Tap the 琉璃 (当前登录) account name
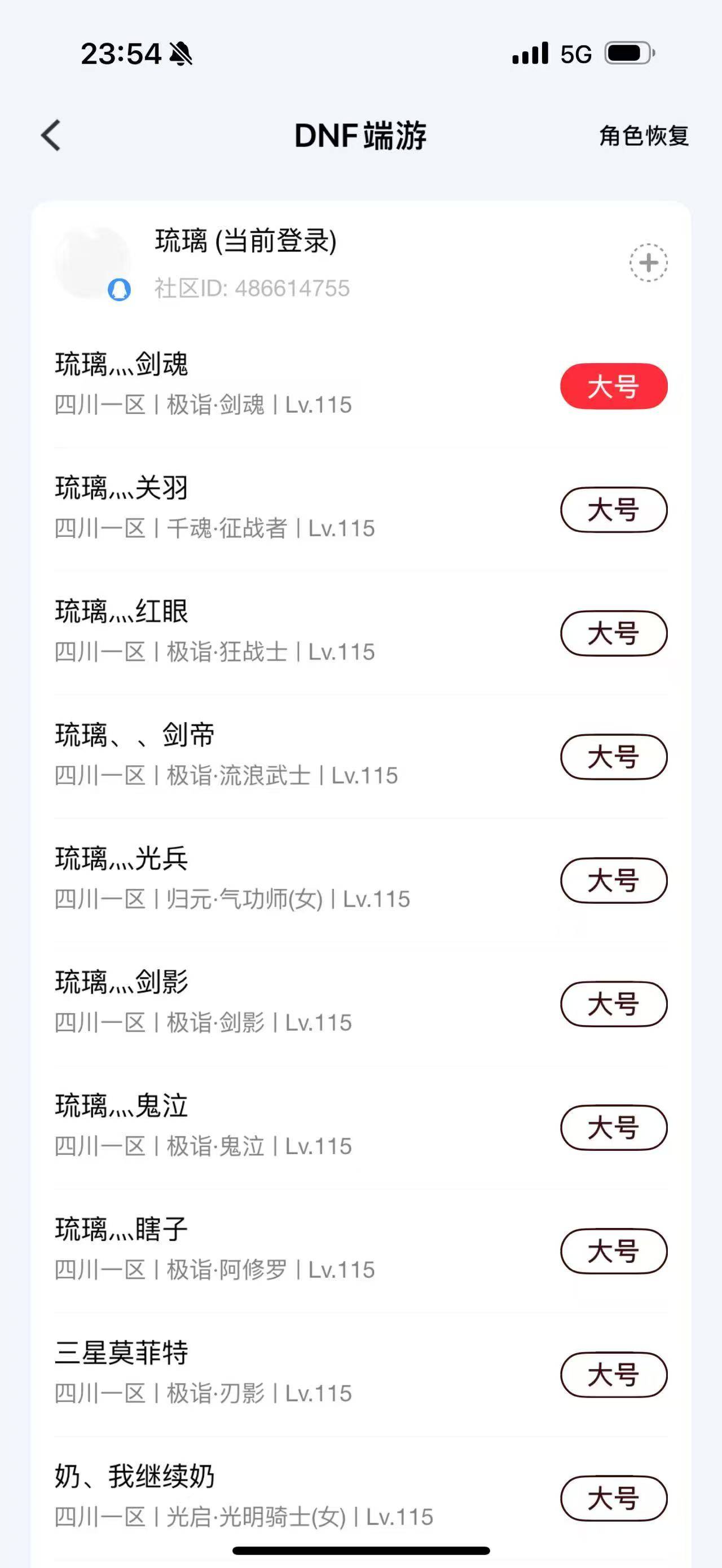The width and height of the screenshot is (722, 1568). 245,242
